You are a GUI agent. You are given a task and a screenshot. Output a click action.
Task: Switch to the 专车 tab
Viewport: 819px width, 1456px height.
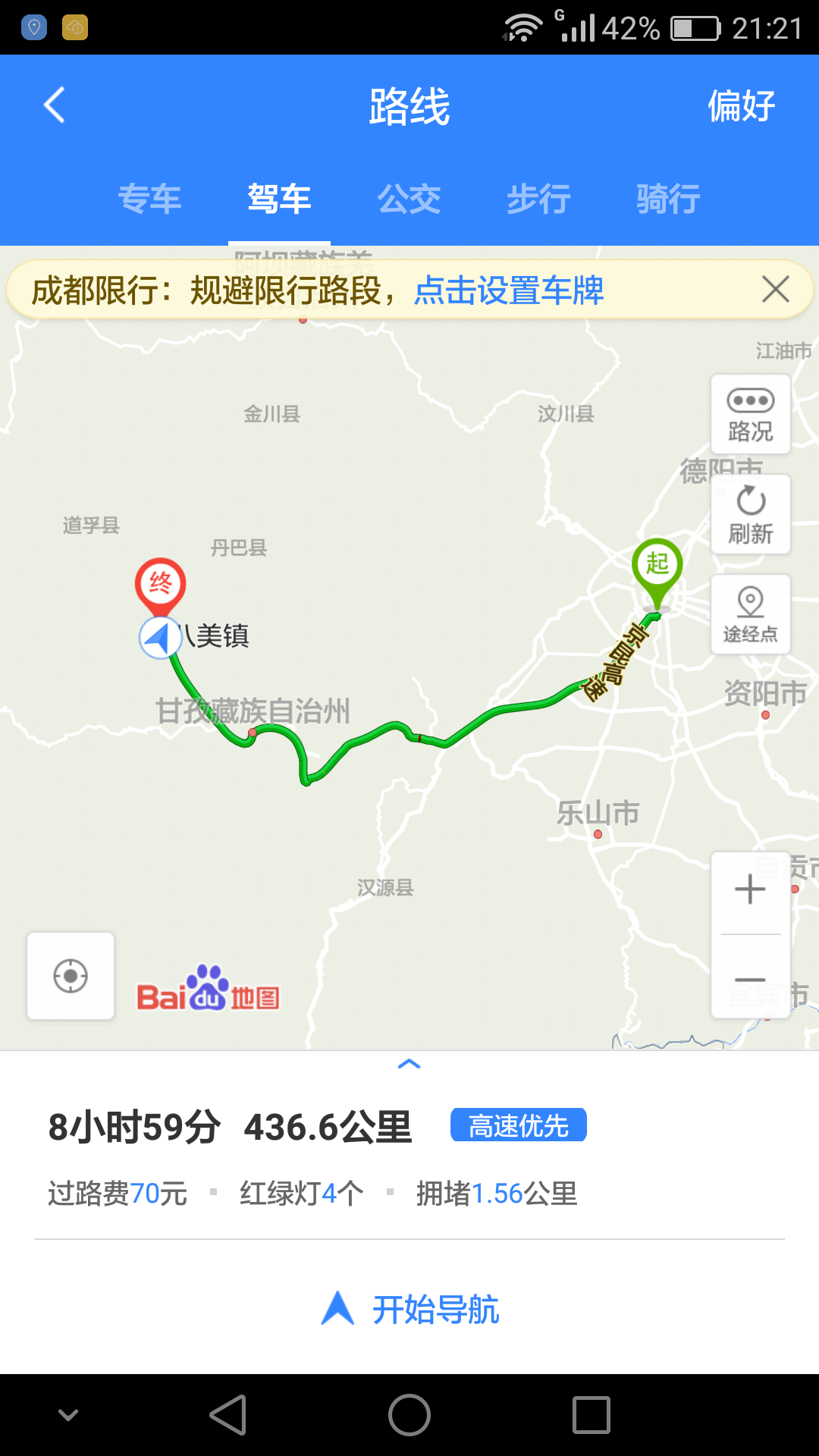point(149,199)
